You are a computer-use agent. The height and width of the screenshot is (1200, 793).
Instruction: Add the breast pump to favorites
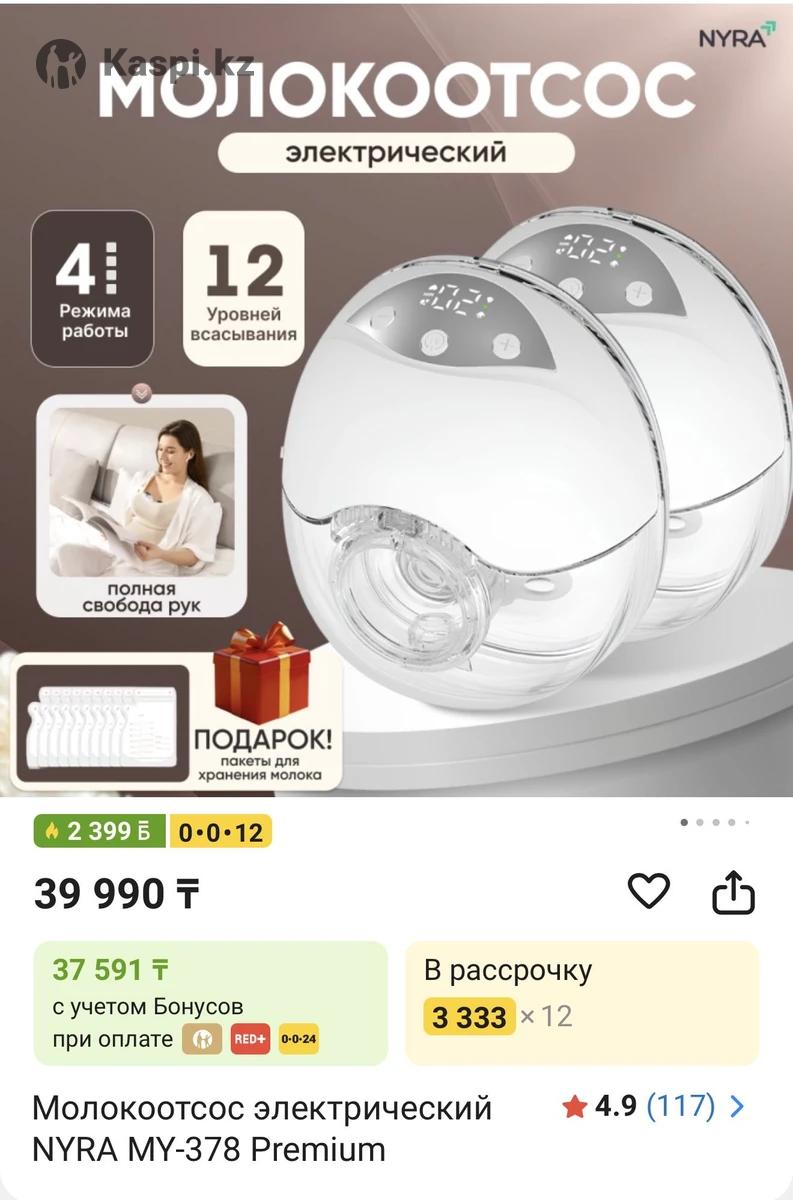coord(648,890)
